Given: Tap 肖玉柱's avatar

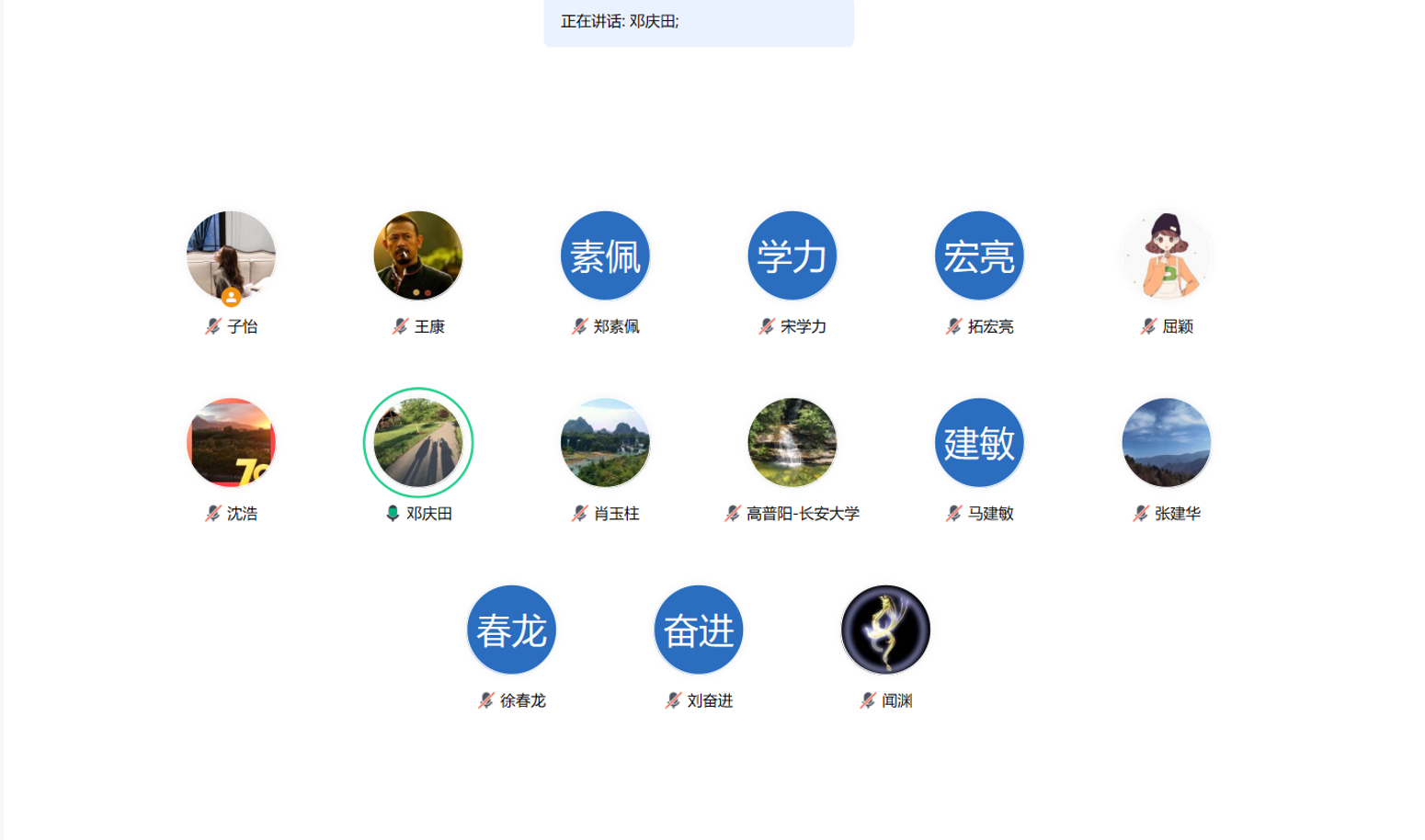Looking at the screenshot, I should [605, 442].
